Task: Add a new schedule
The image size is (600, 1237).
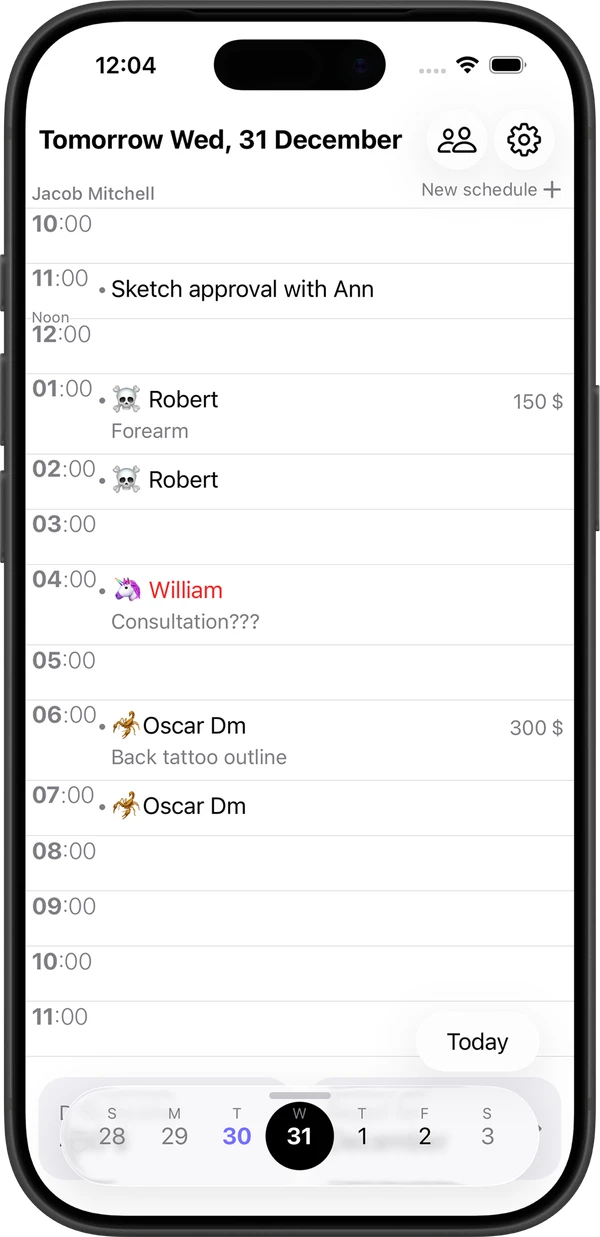Action: (x=491, y=190)
